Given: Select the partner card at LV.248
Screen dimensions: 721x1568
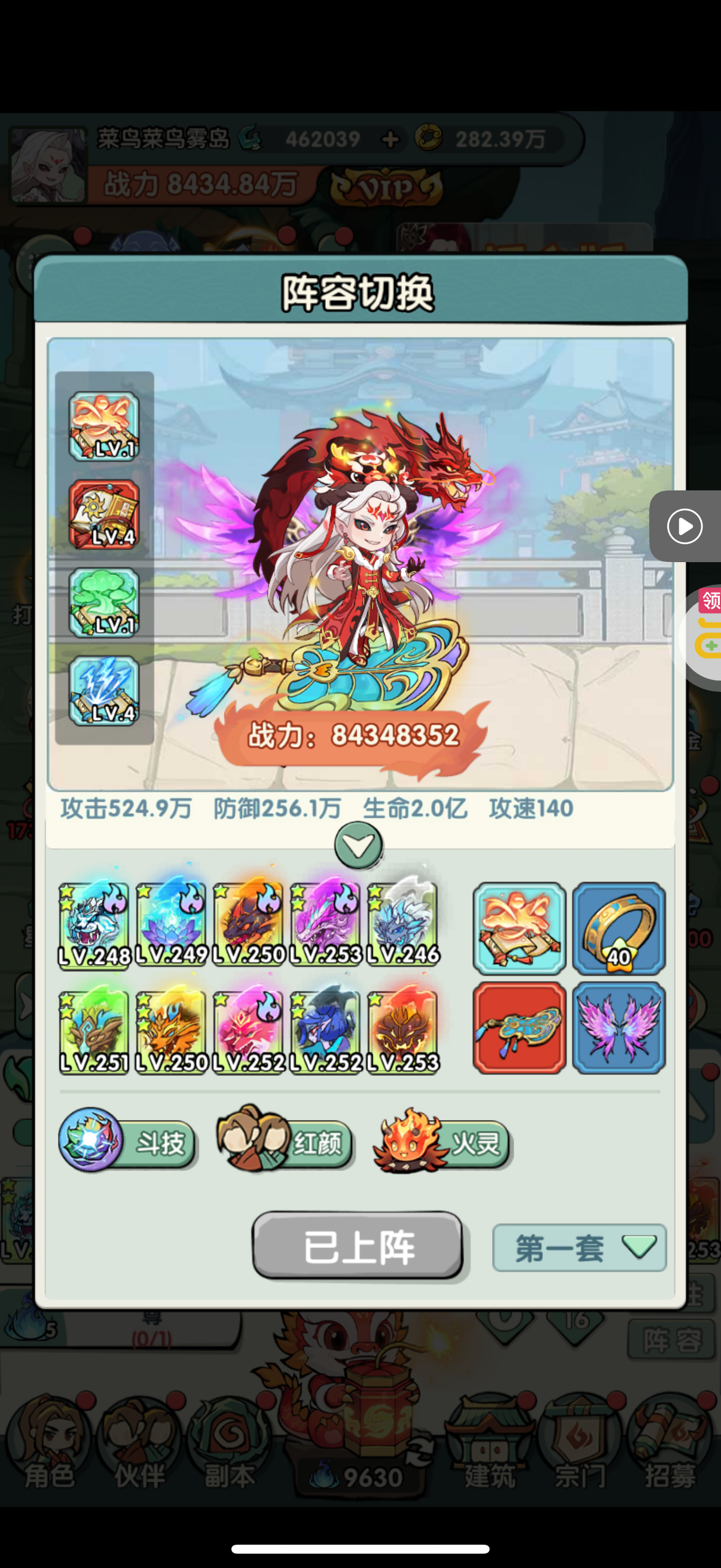Looking at the screenshot, I should (94, 925).
